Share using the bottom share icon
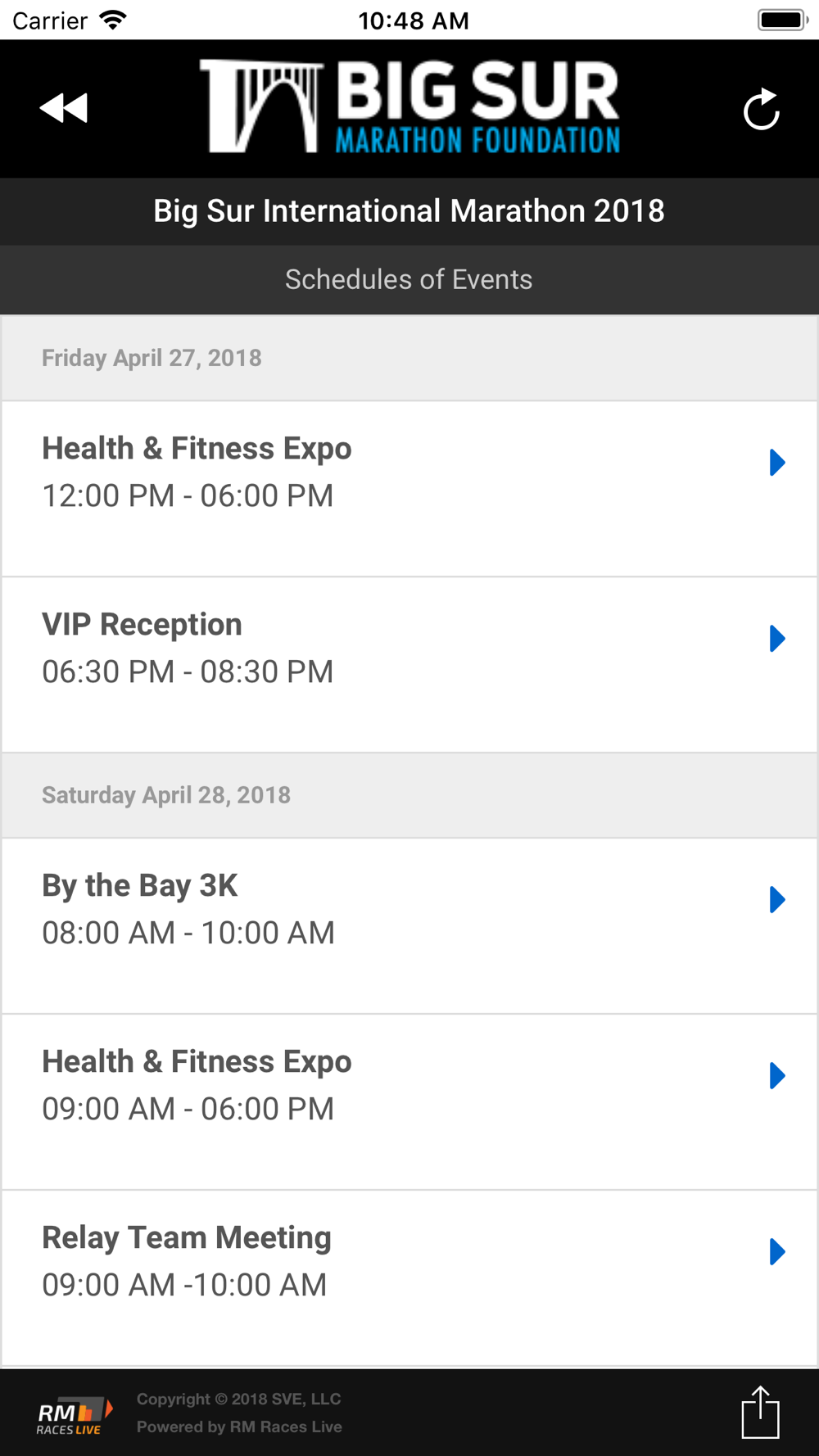The height and width of the screenshot is (1456, 819). [760, 1412]
